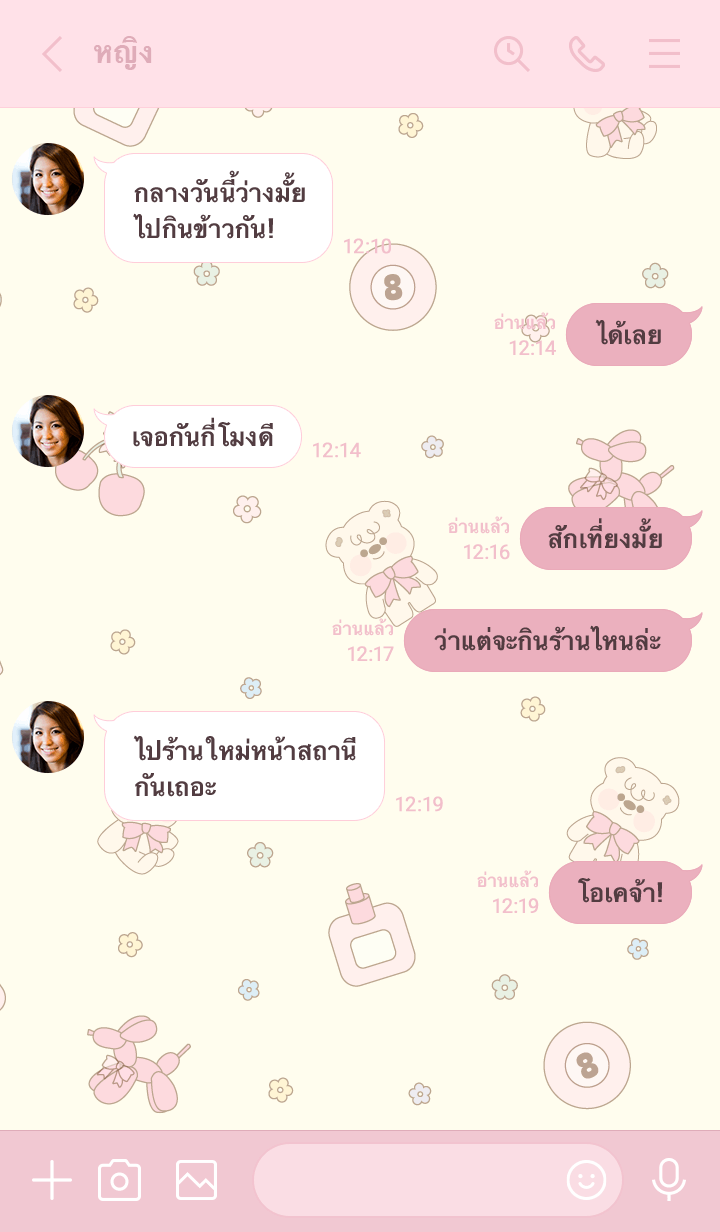The width and height of the screenshot is (720, 1232).
Task: Launch the camera to take a photo
Action: [x=120, y=1181]
